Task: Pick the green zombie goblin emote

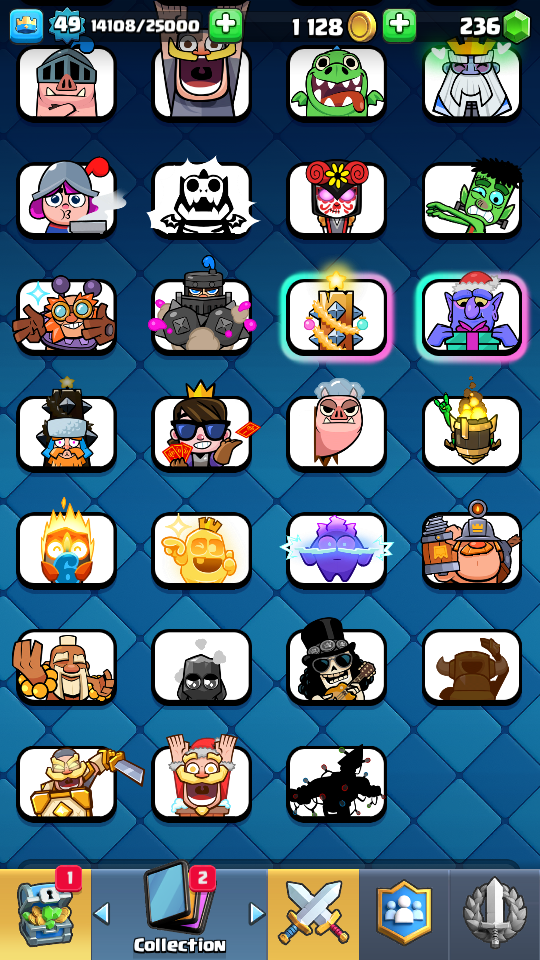Action: click(x=471, y=200)
